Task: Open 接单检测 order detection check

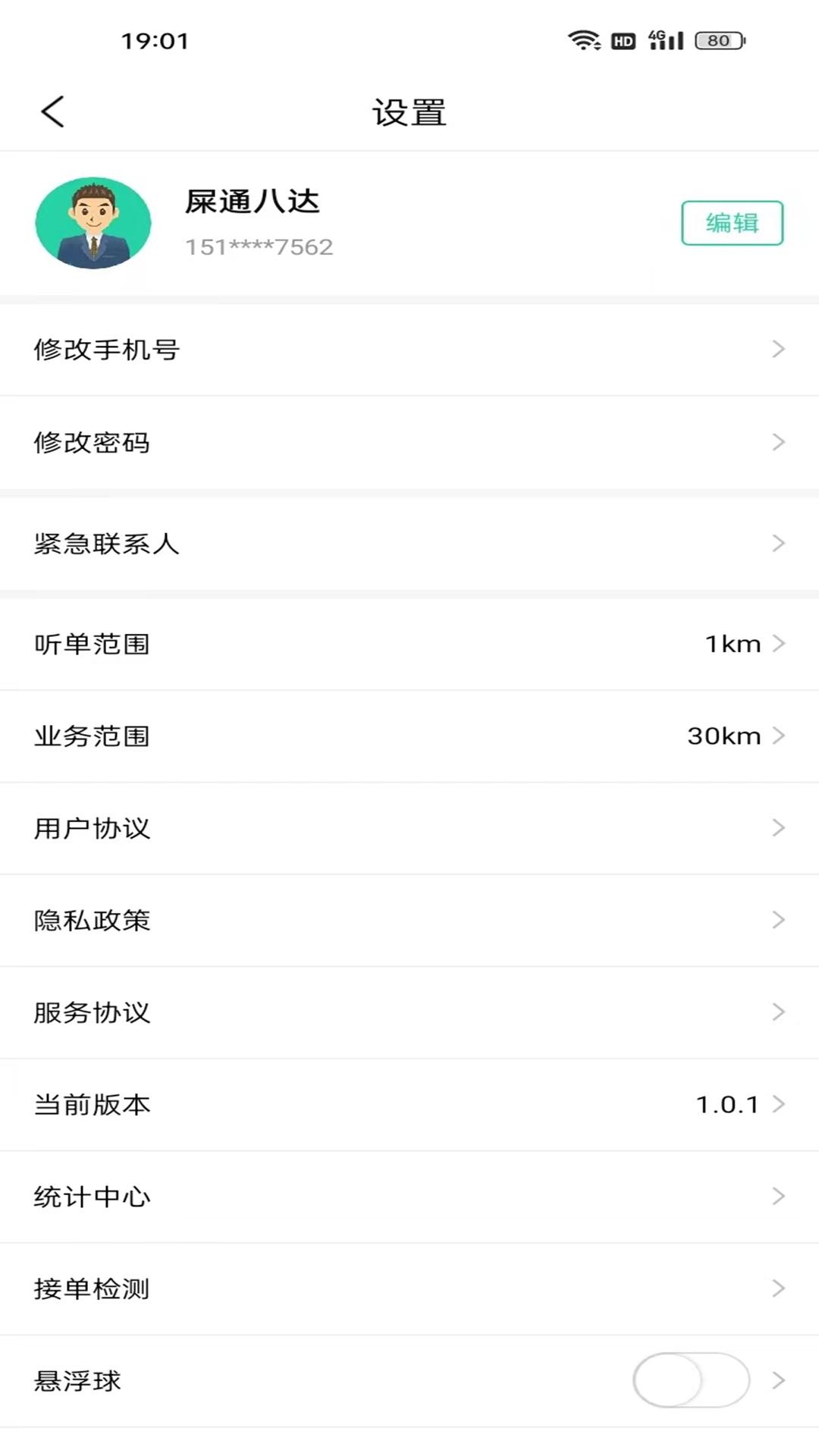Action: pyautogui.click(x=409, y=1288)
